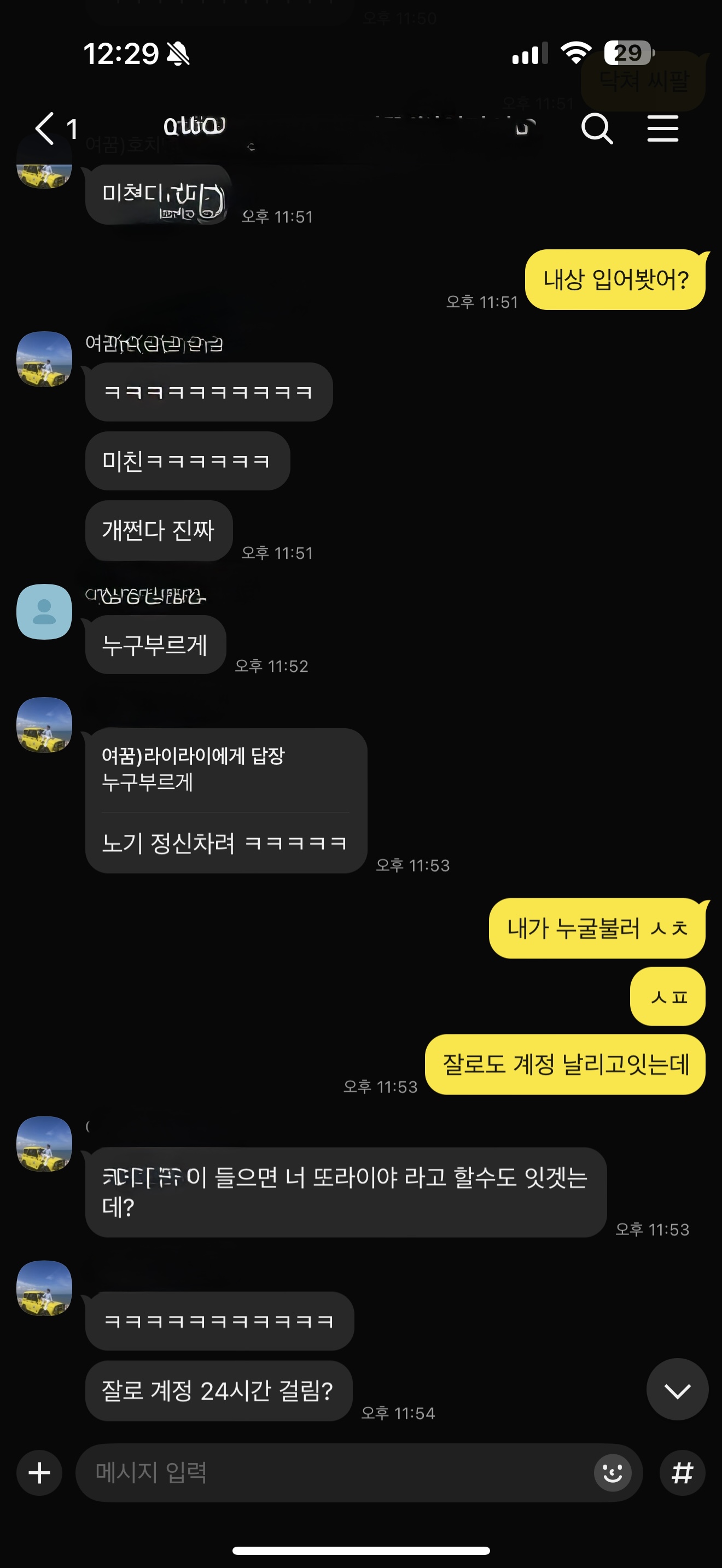
Task: Tap the plus attachment button
Action: click(x=39, y=1473)
